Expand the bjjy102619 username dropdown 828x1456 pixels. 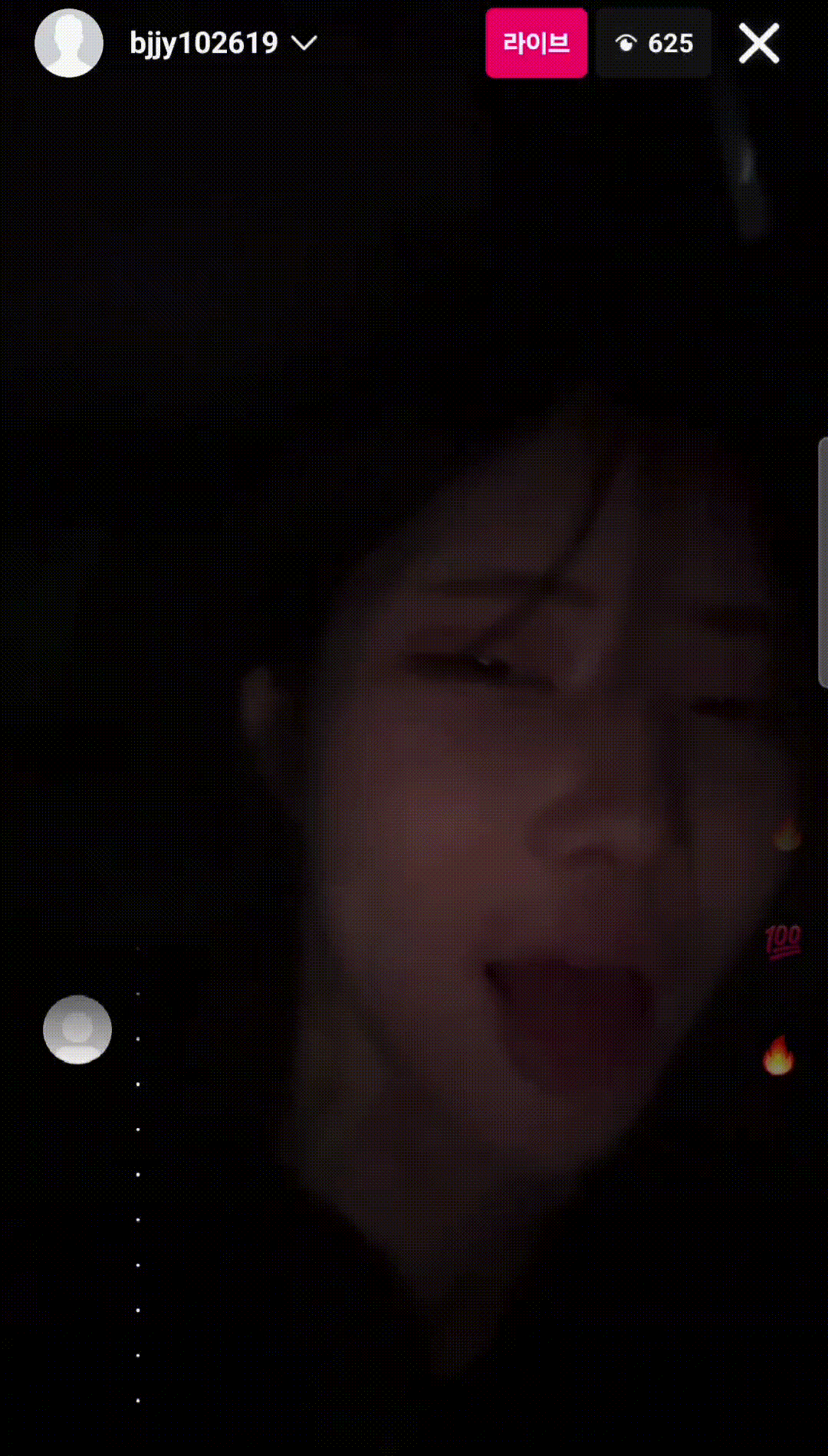click(x=304, y=44)
